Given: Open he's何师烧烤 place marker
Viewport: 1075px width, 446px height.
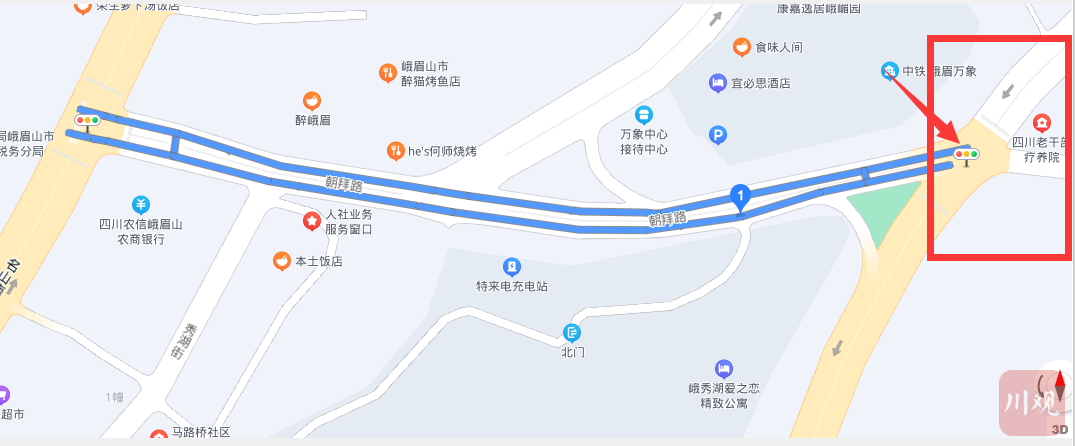Looking at the screenshot, I should click(x=395, y=151).
